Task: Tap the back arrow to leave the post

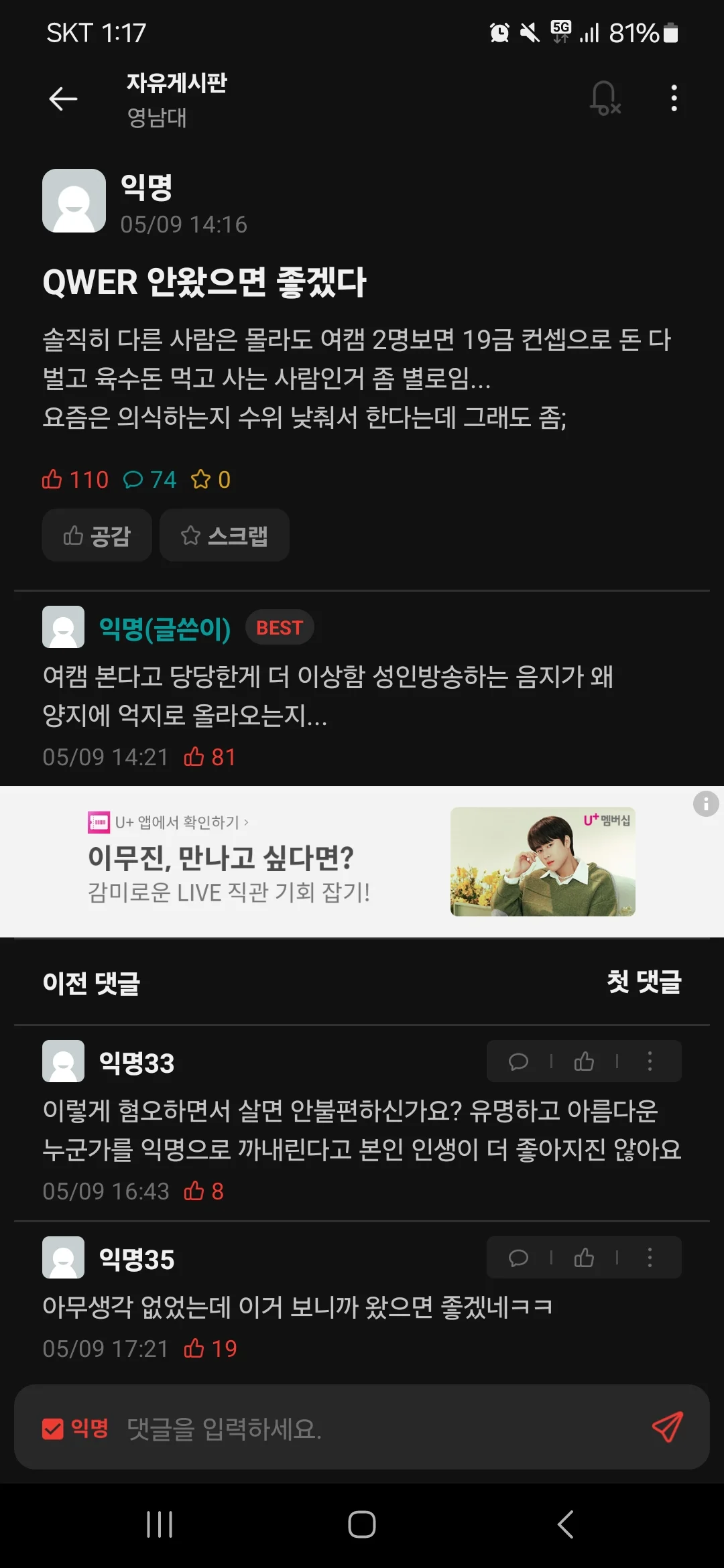Action: (x=62, y=99)
